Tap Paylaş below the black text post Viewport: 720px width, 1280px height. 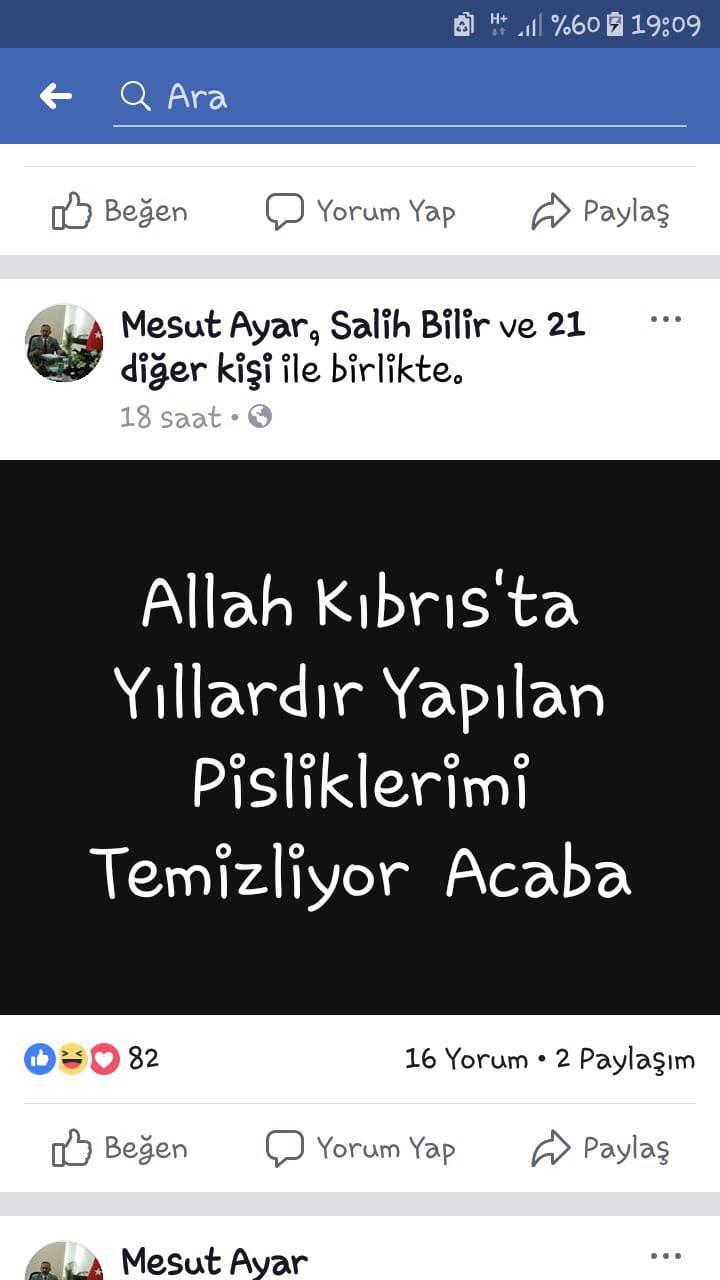tap(600, 1149)
